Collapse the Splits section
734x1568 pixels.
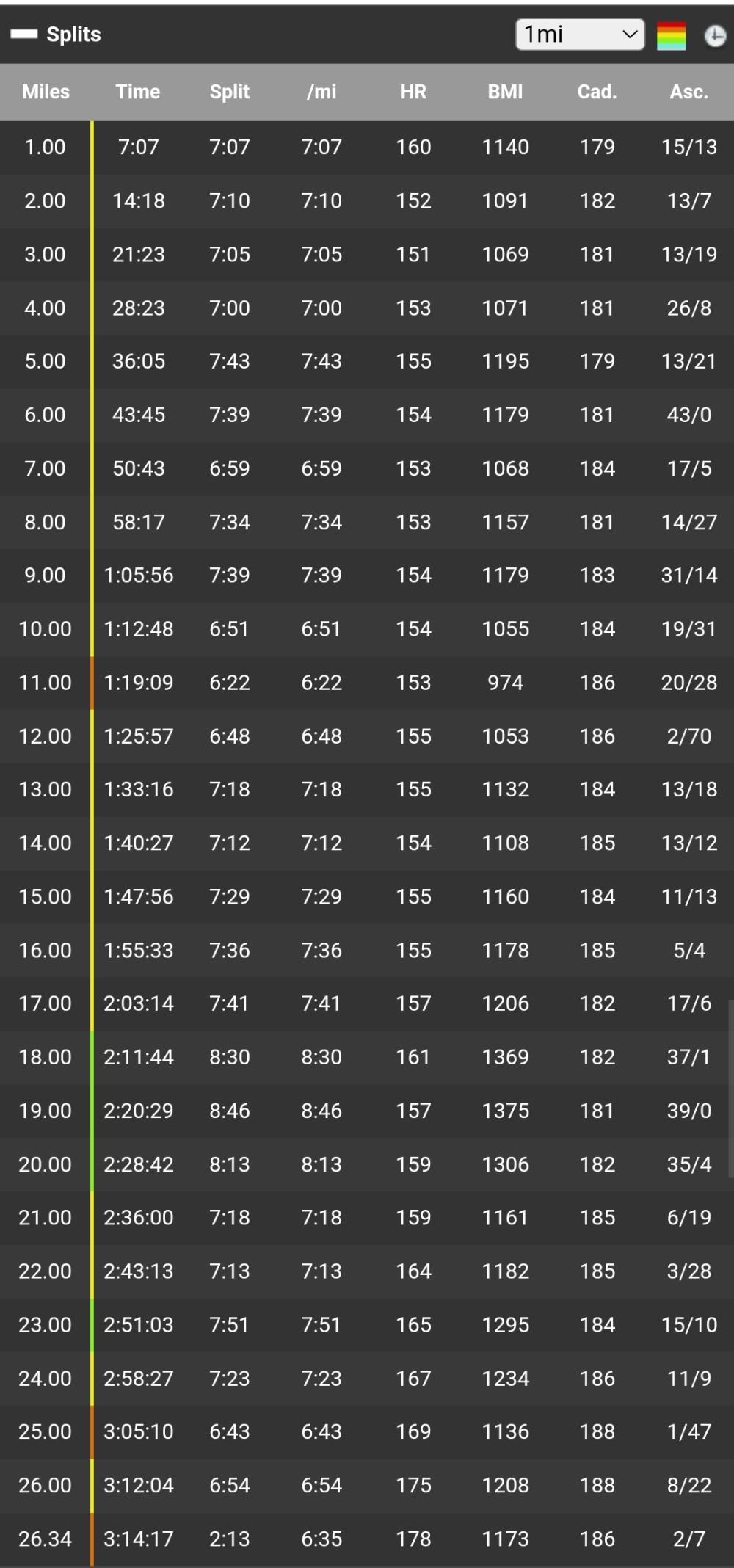point(23,35)
